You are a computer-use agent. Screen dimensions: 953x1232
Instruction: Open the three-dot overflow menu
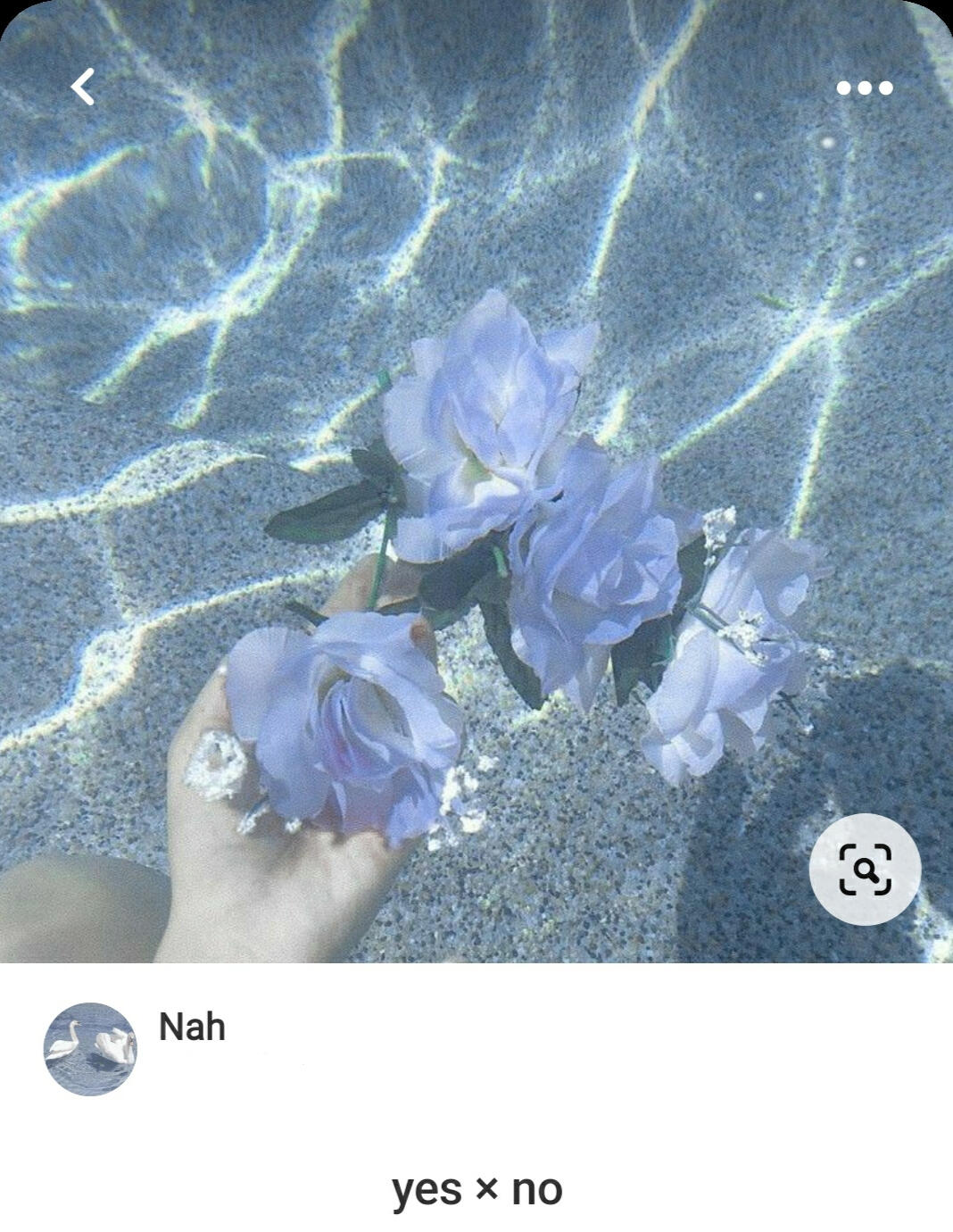point(864,87)
